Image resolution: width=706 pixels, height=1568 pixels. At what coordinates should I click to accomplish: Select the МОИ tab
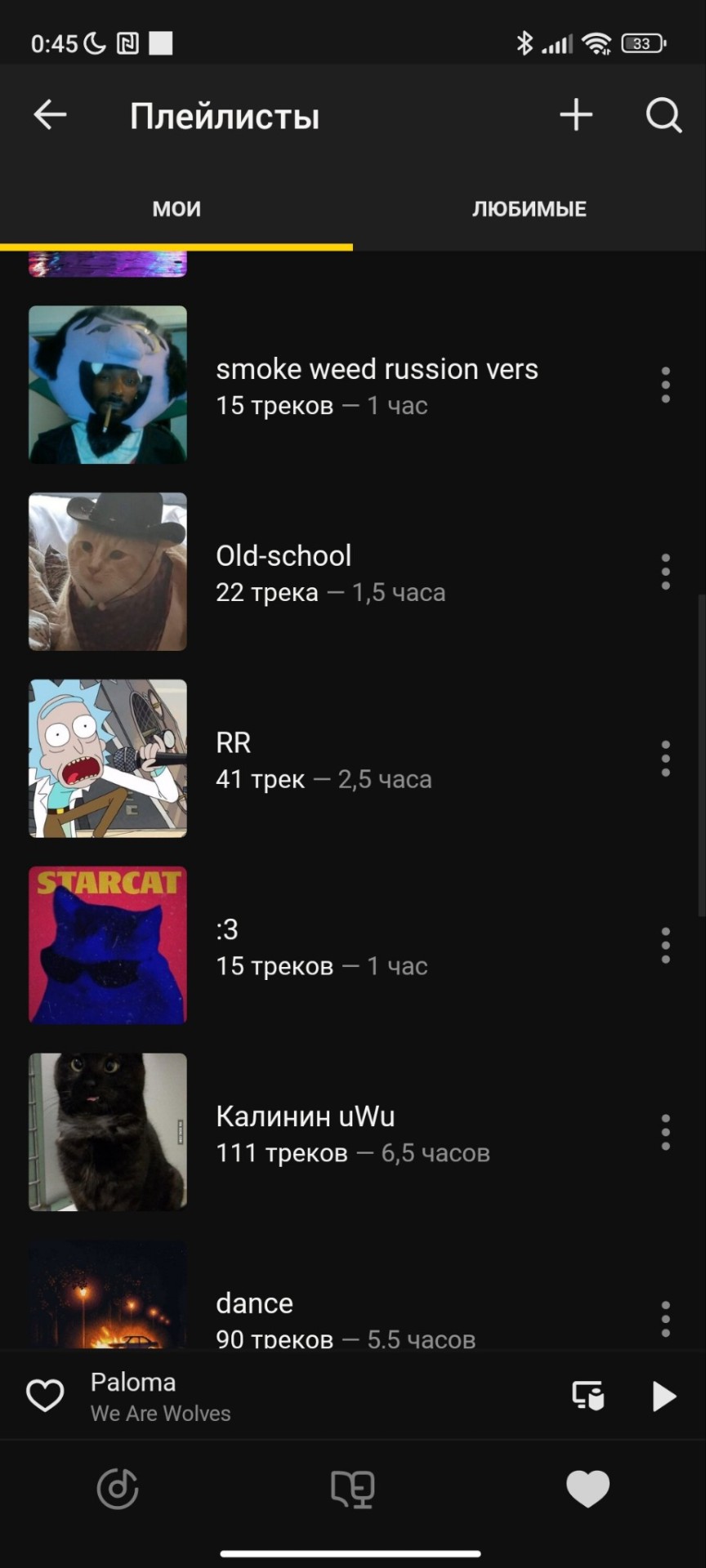point(176,209)
